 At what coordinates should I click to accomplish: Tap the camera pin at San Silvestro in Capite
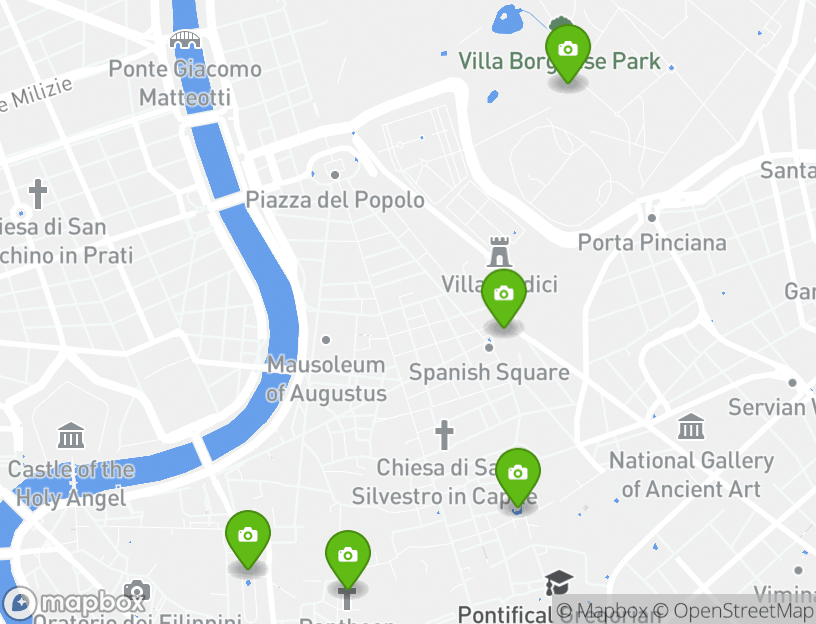[x=518, y=475]
